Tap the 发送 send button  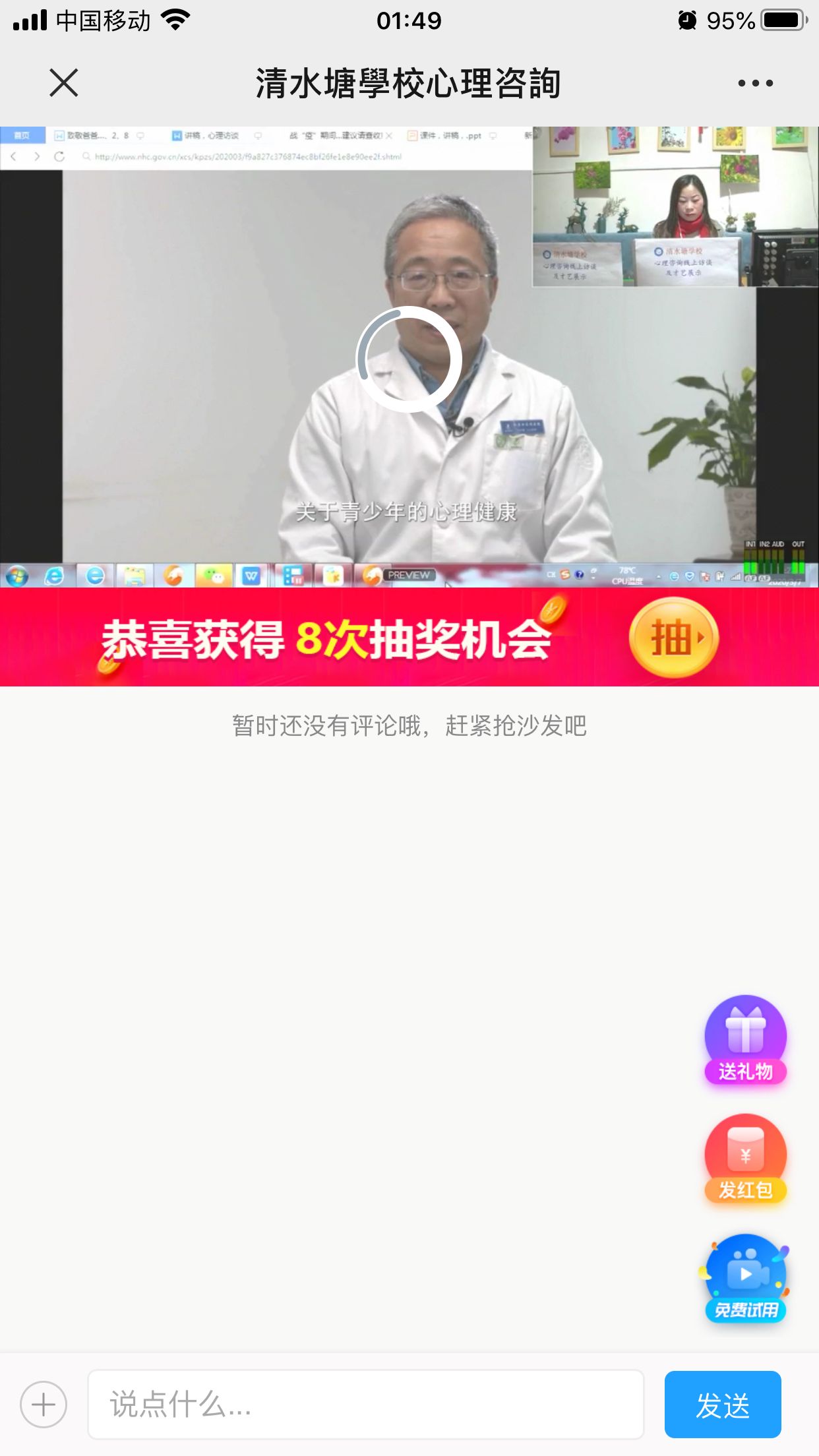722,1405
